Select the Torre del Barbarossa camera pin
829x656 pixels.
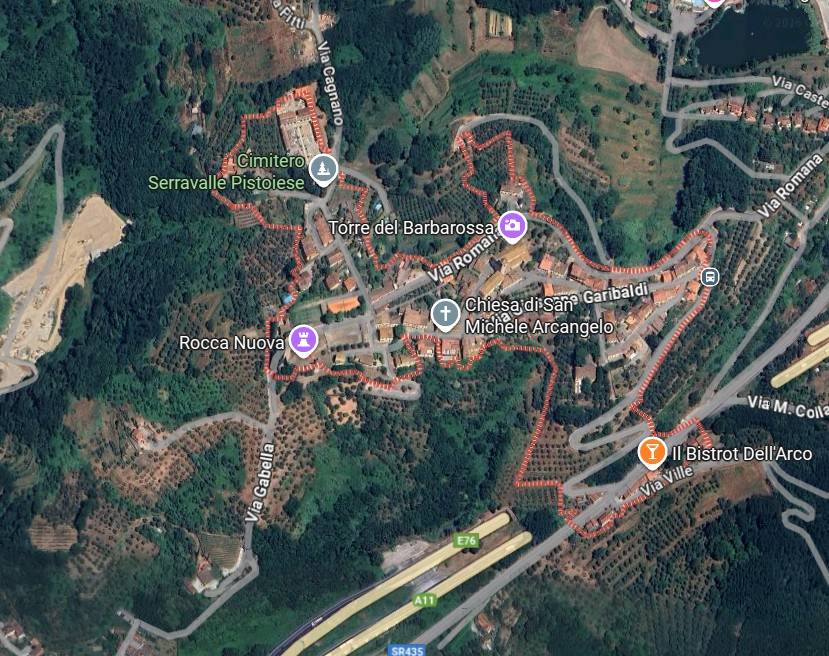coord(513,226)
